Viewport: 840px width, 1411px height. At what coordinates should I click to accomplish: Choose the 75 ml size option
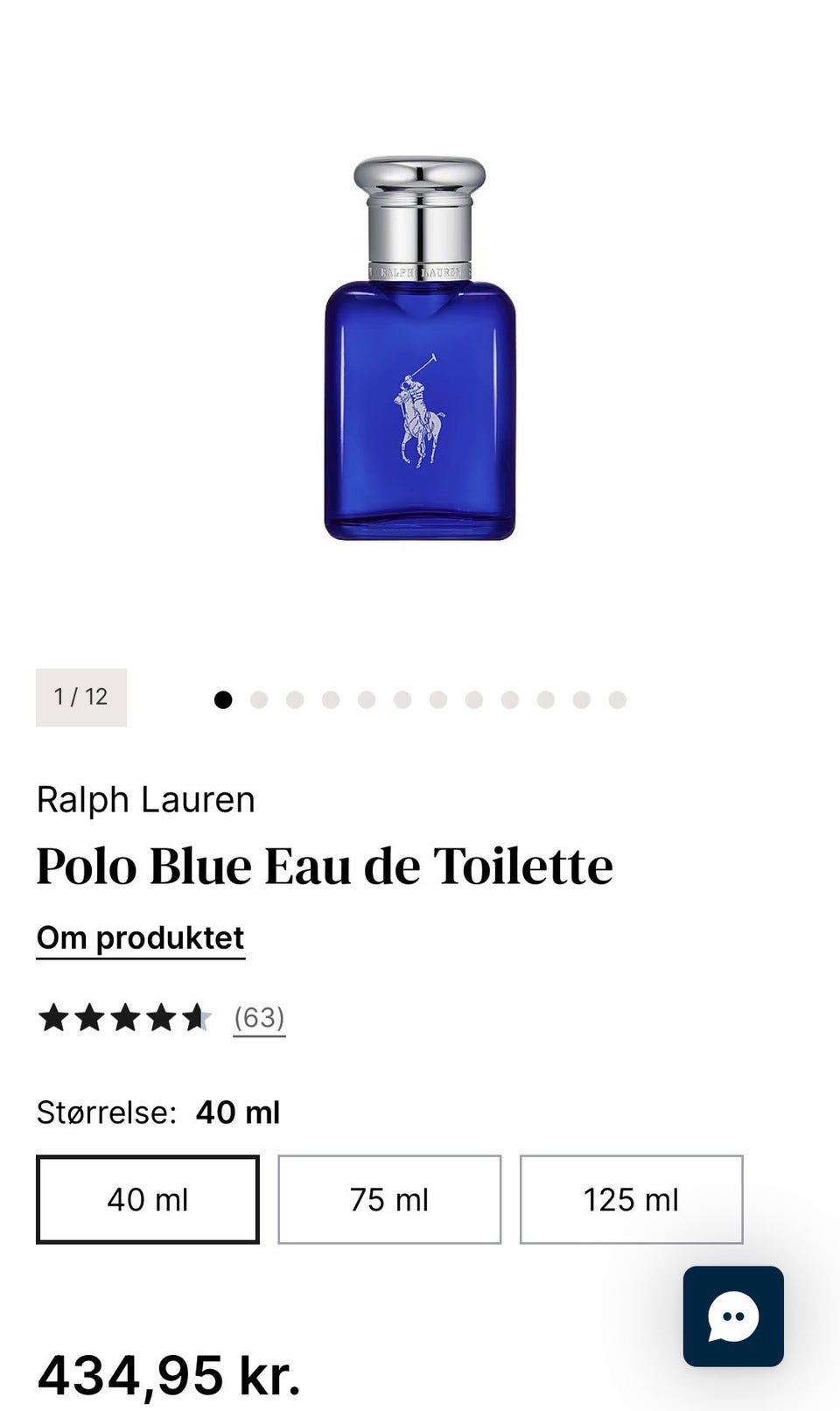point(388,1200)
